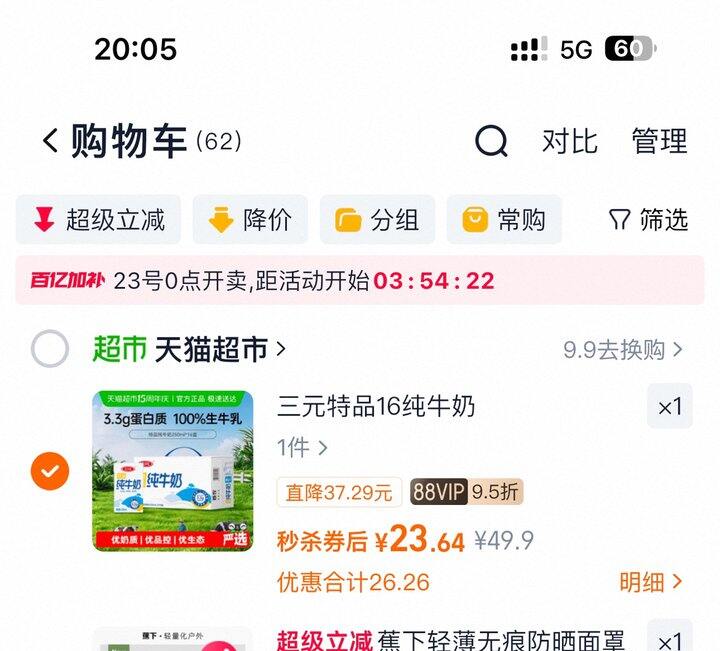Select the 常购 frequently bought chip

coord(504,220)
